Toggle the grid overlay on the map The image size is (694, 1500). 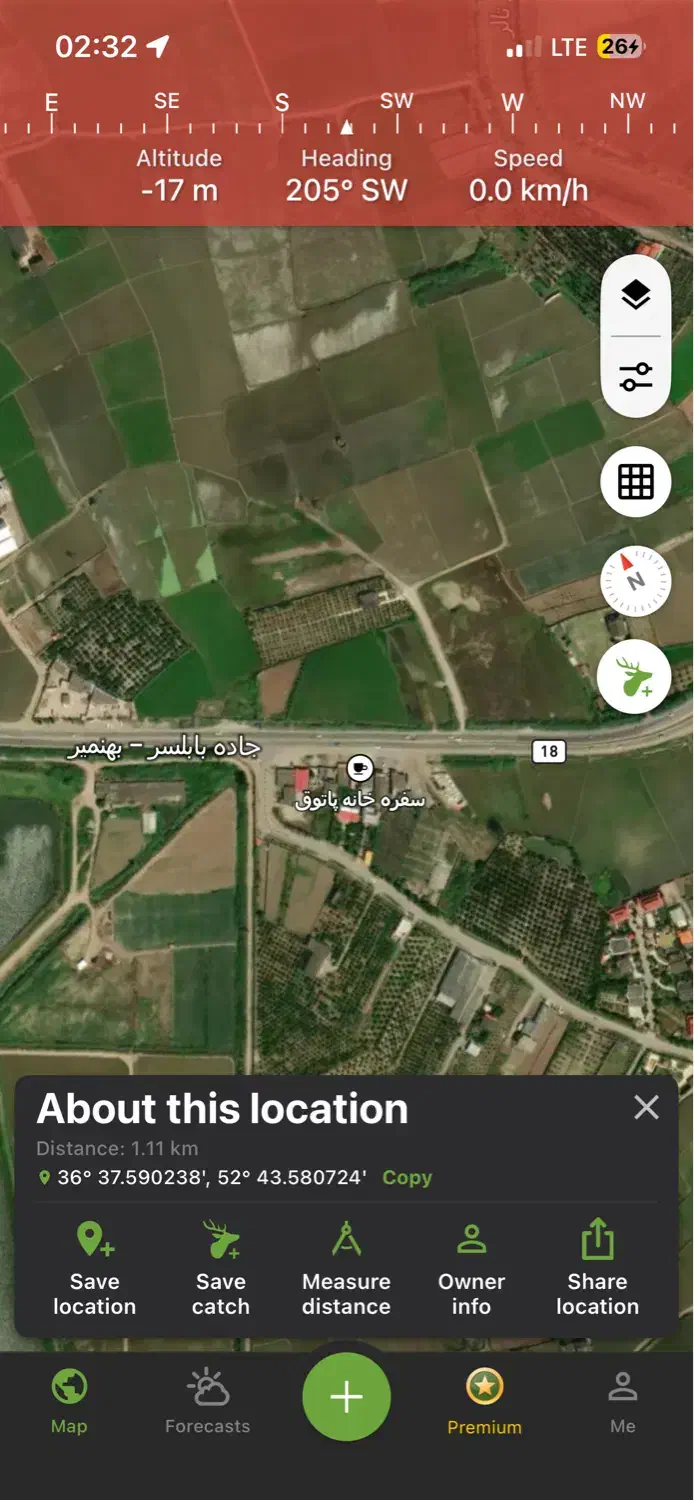coord(635,482)
